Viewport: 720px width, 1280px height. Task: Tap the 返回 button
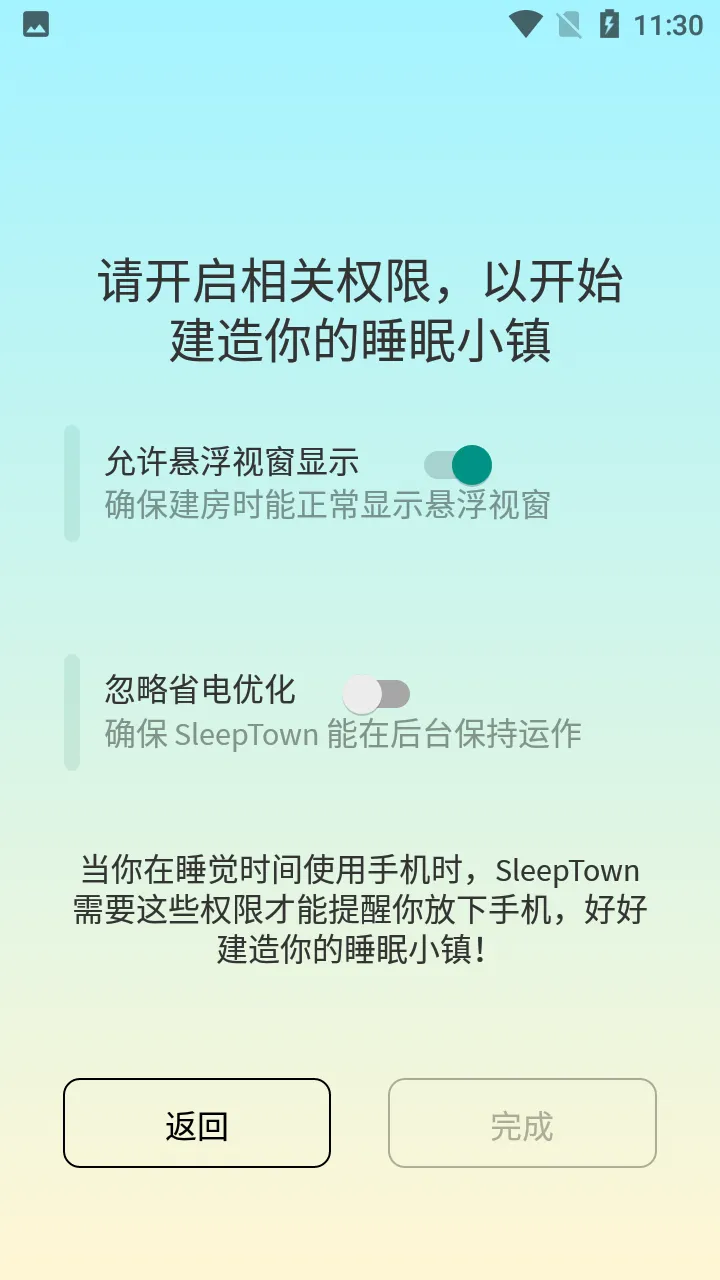click(x=196, y=1123)
